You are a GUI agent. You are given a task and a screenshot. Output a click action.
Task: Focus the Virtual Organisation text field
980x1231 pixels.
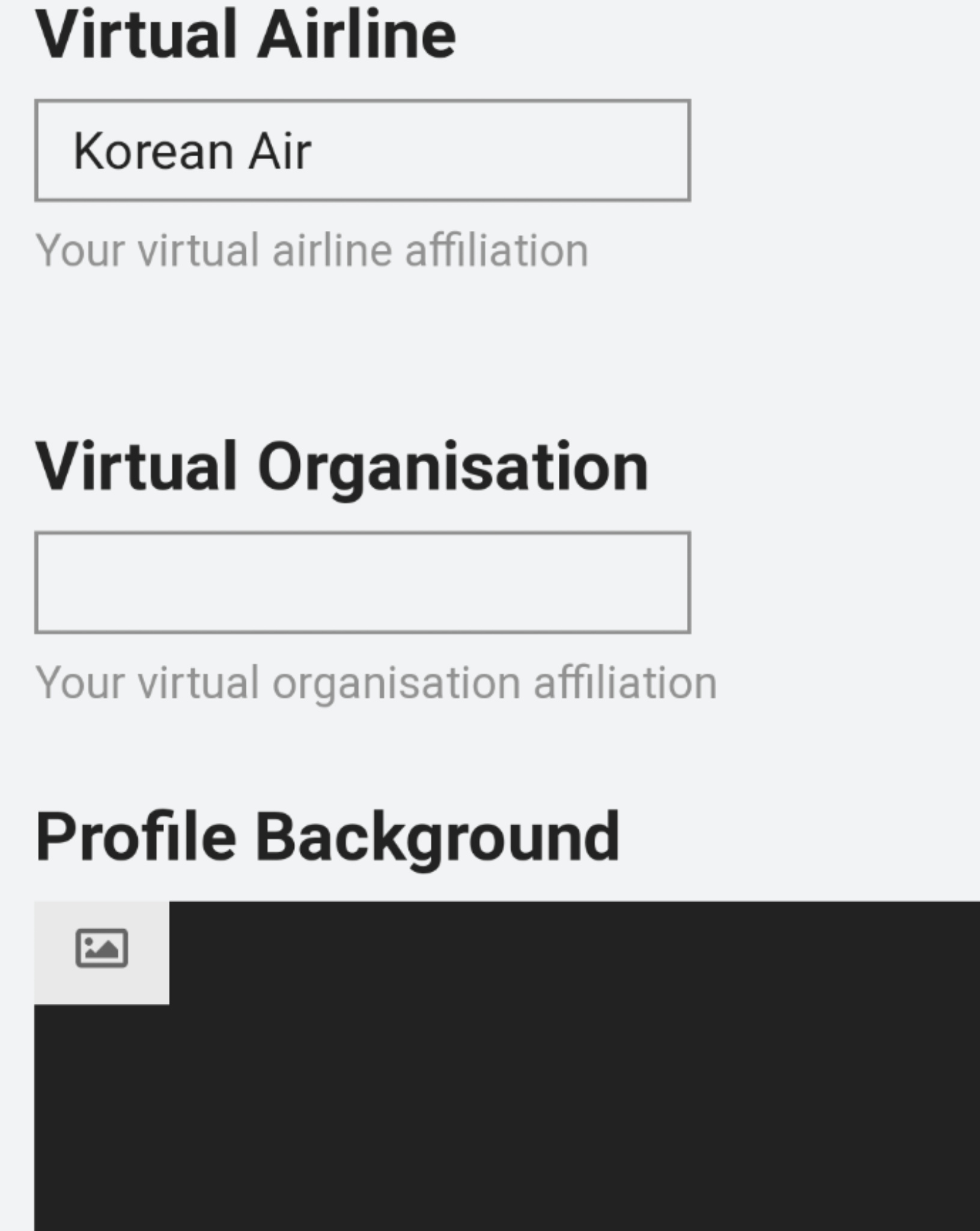click(362, 582)
